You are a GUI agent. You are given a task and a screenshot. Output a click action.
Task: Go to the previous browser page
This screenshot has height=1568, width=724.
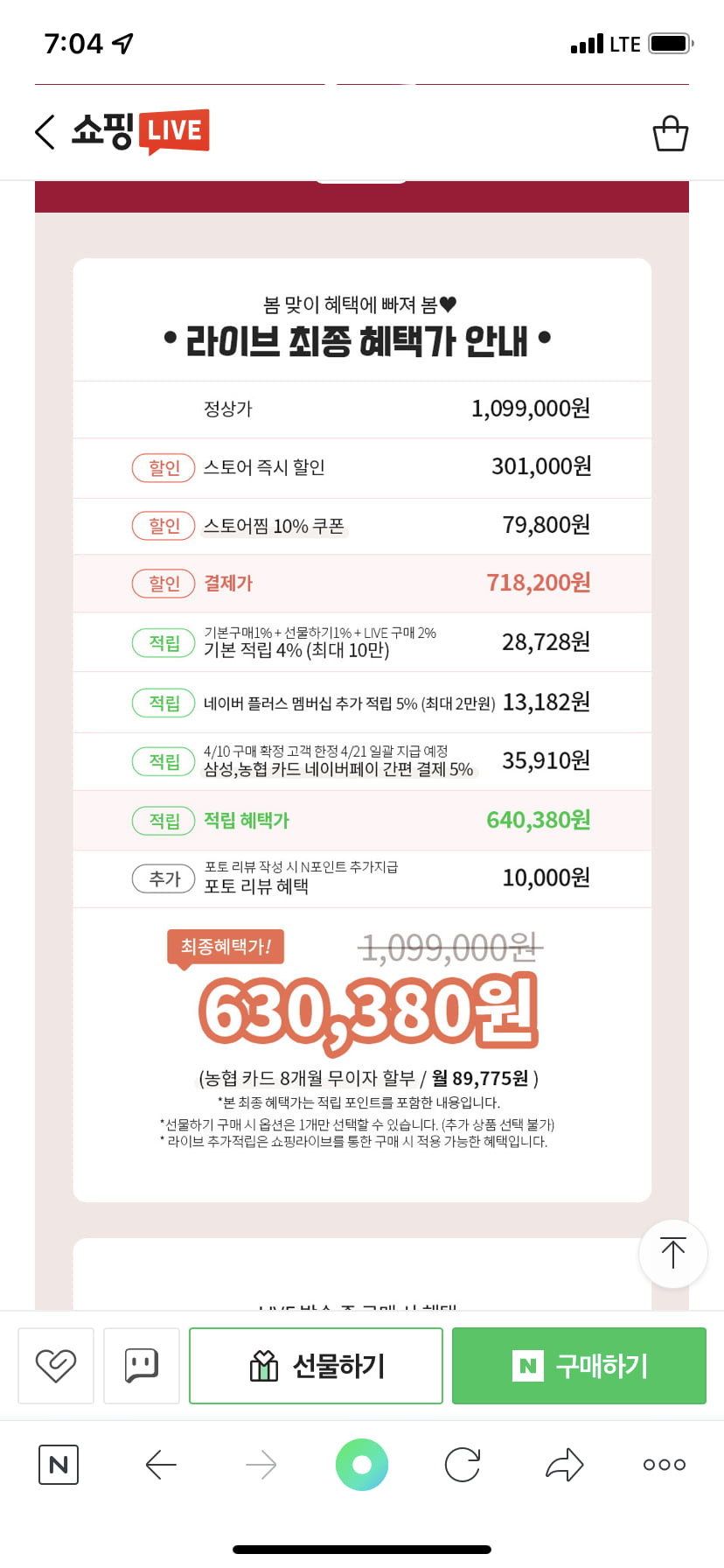point(161,1464)
